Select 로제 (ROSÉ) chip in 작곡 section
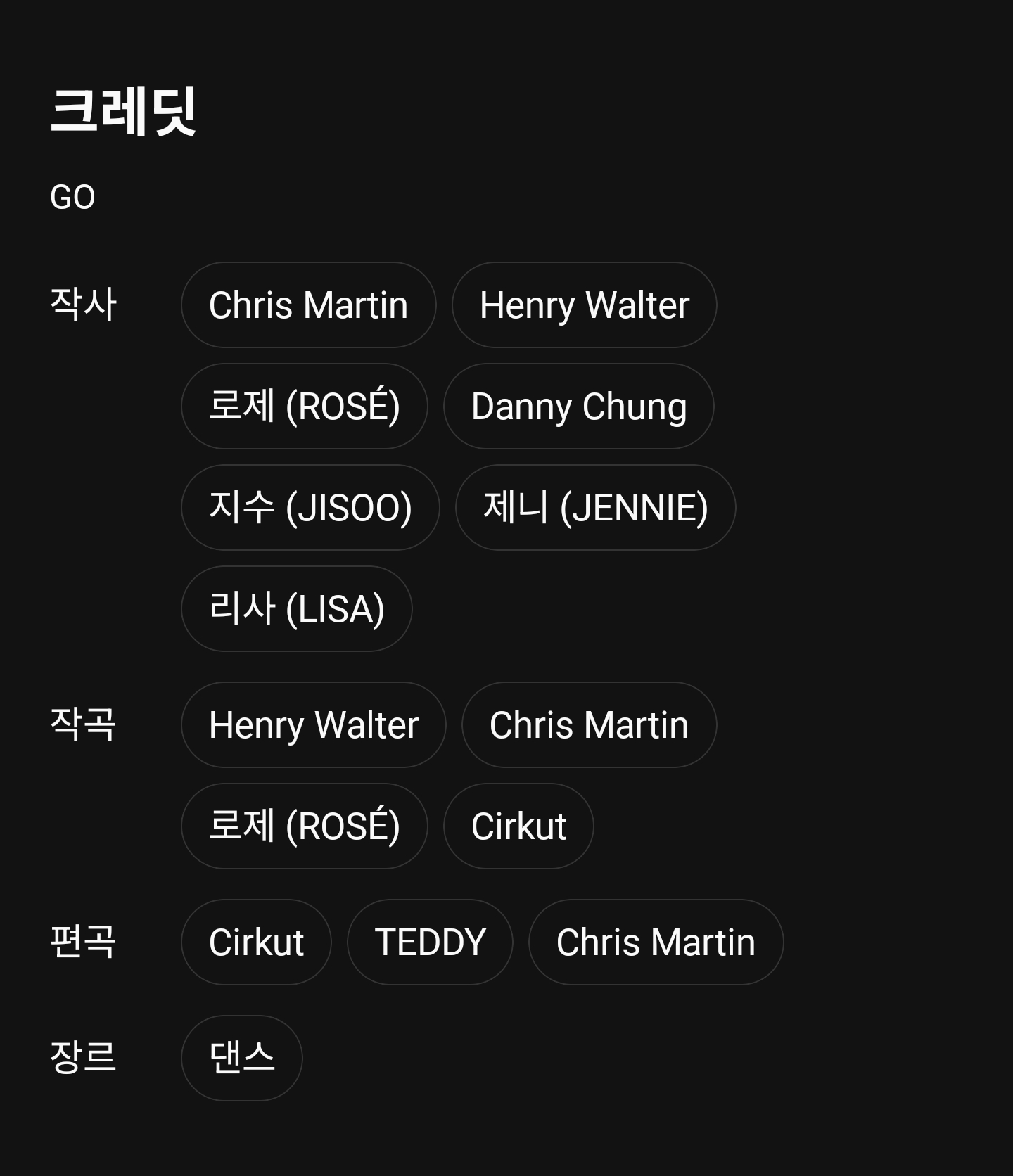This screenshot has width=1013, height=1176. (x=304, y=826)
